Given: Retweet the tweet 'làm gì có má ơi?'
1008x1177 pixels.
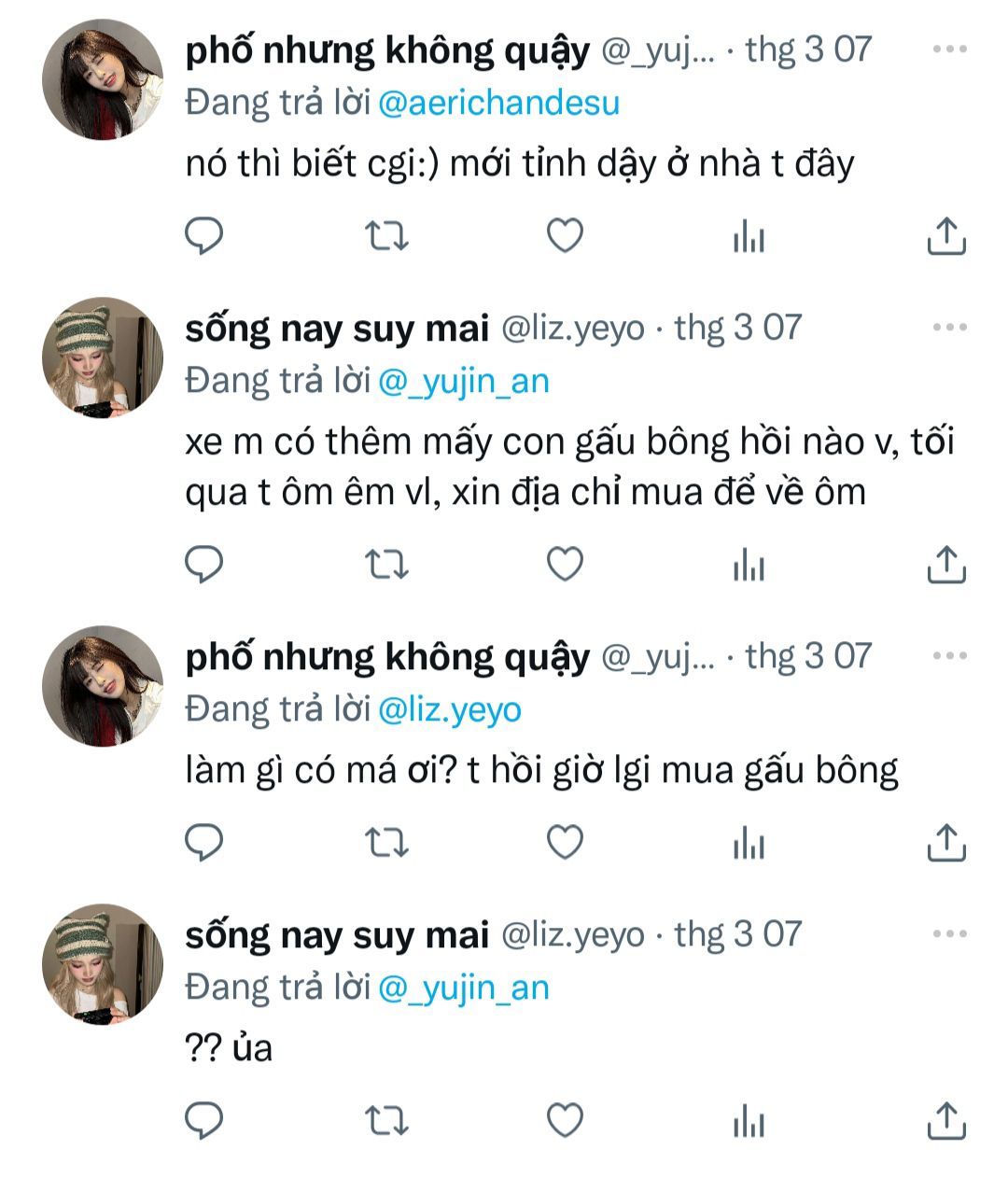Looking at the screenshot, I should click(385, 843).
